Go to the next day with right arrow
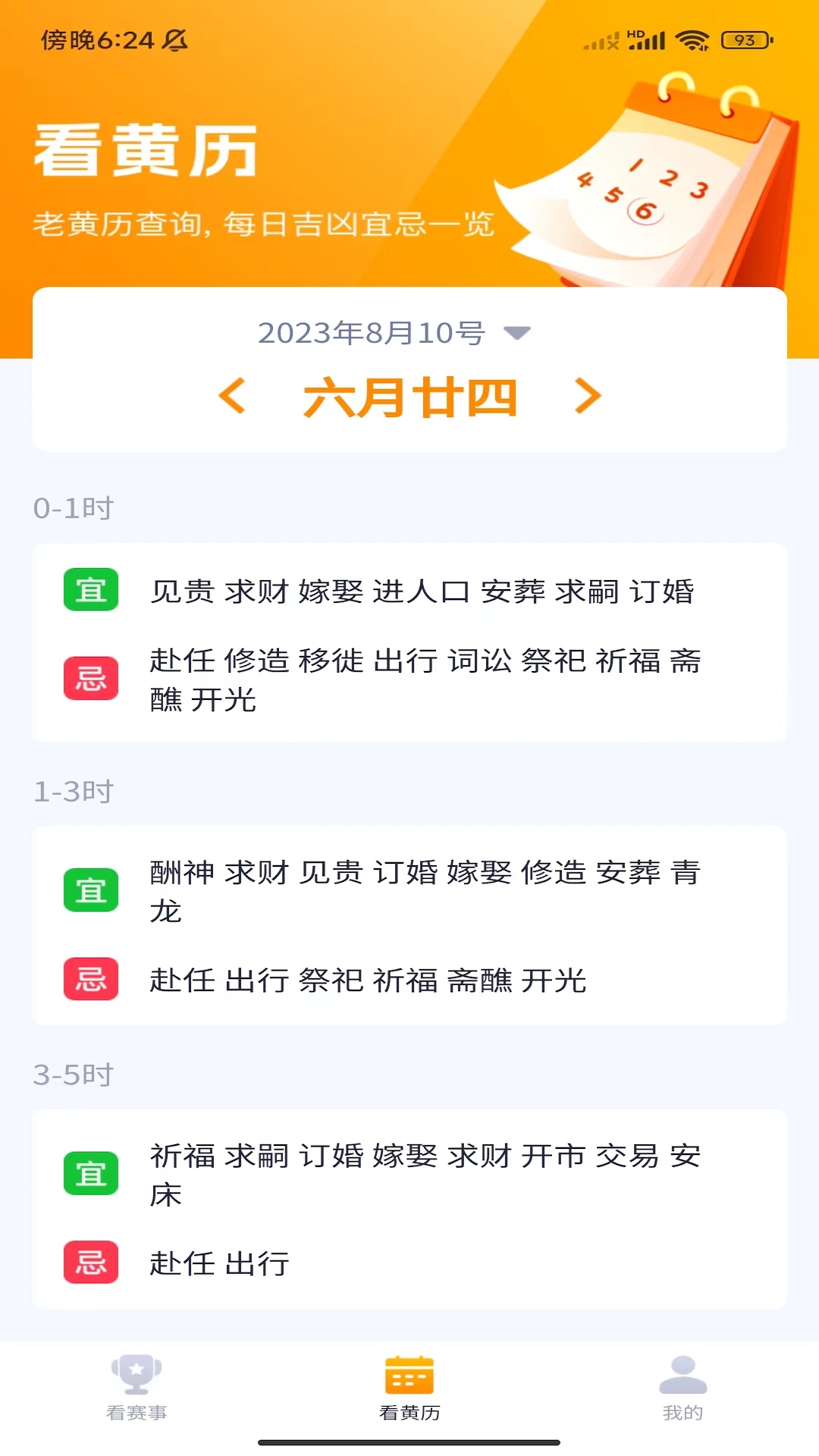The height and width of the screenshot is (1456, 819). (x=588, y=396)
